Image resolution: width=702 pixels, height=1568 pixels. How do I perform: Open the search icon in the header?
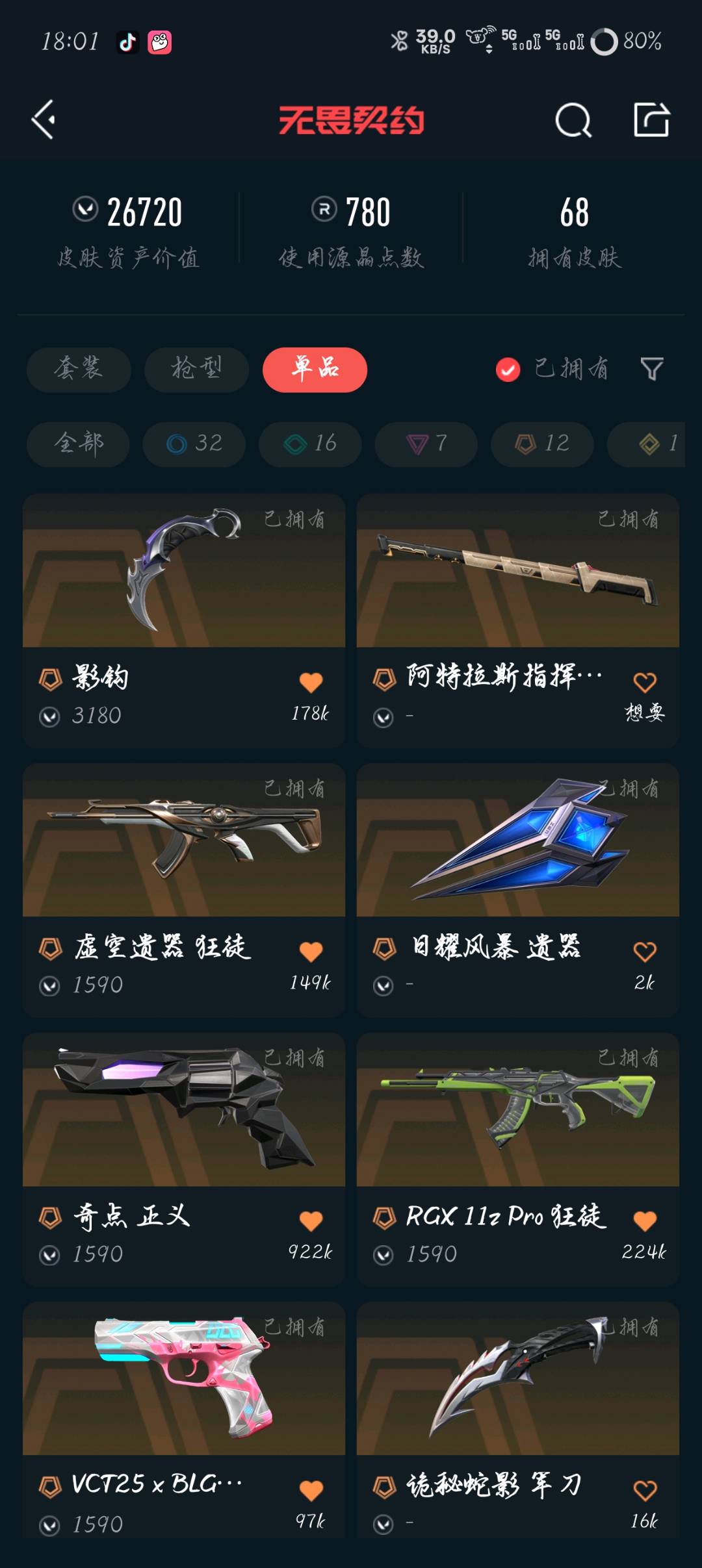pos(573,120)
